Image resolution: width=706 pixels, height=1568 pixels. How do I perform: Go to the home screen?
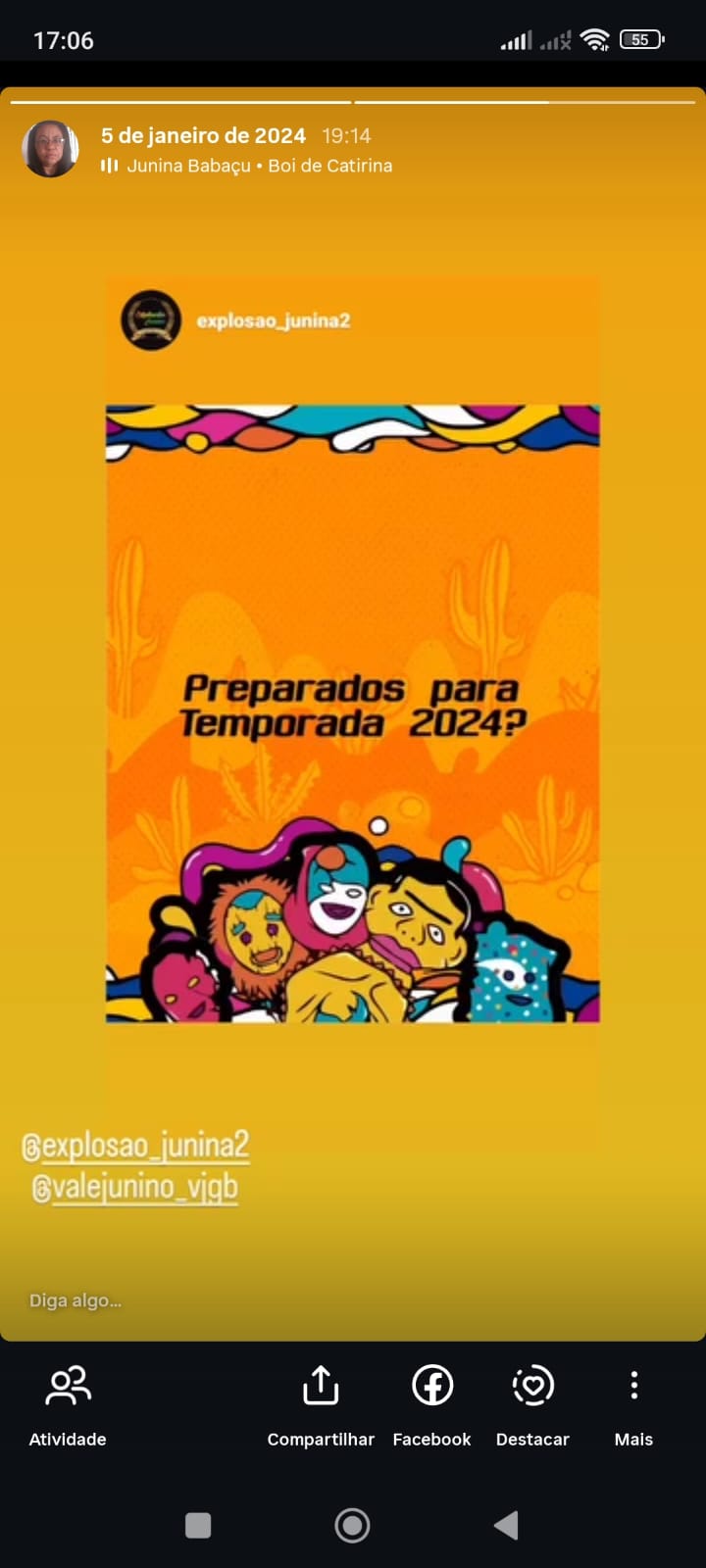[352, 1525]
